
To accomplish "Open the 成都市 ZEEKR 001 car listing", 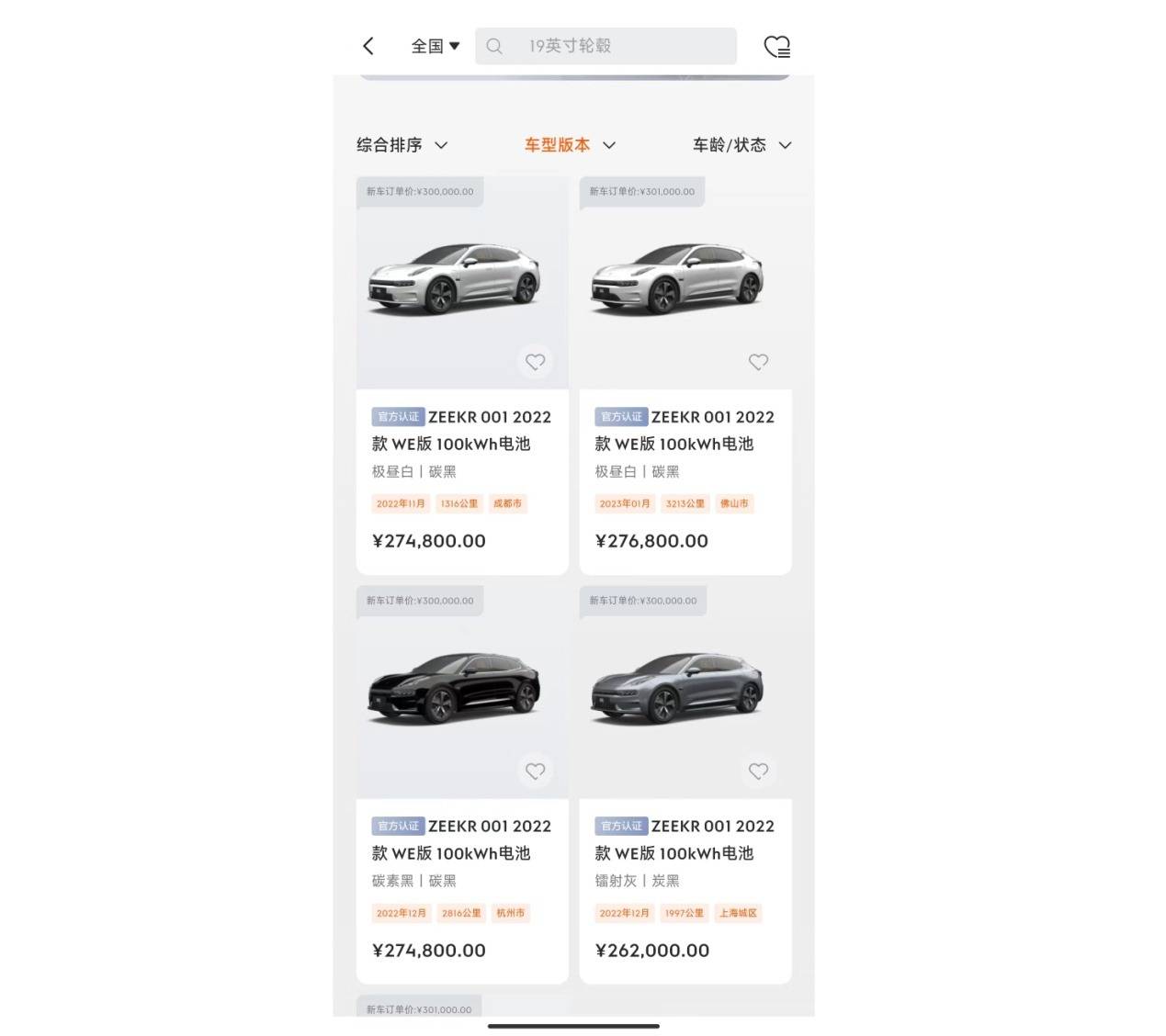I will pos(461,444).
